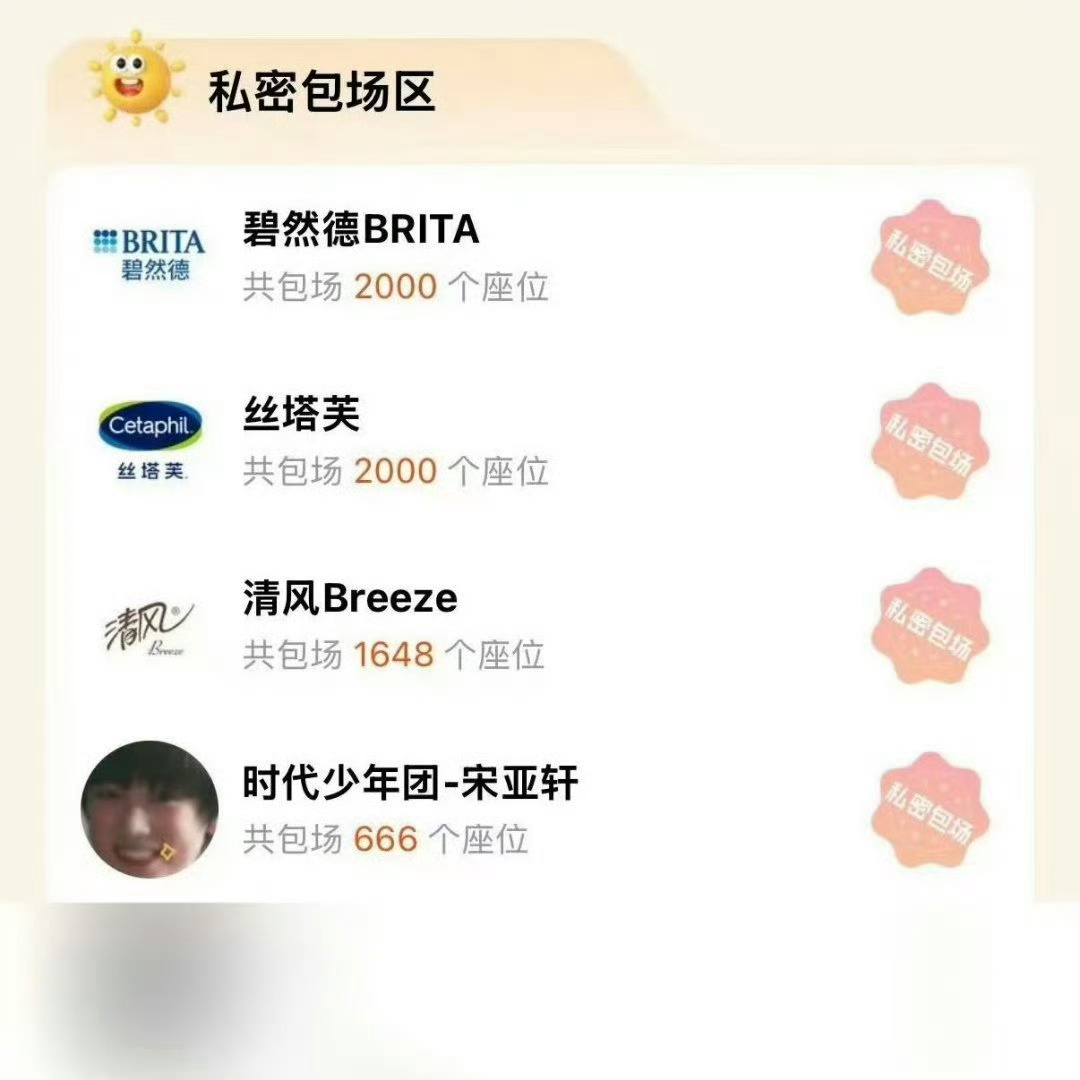The width and height of the screenshot is (1080, 1080).
Task: Select the 清风Breeze 1648-seat booking row
Action: 540,625
